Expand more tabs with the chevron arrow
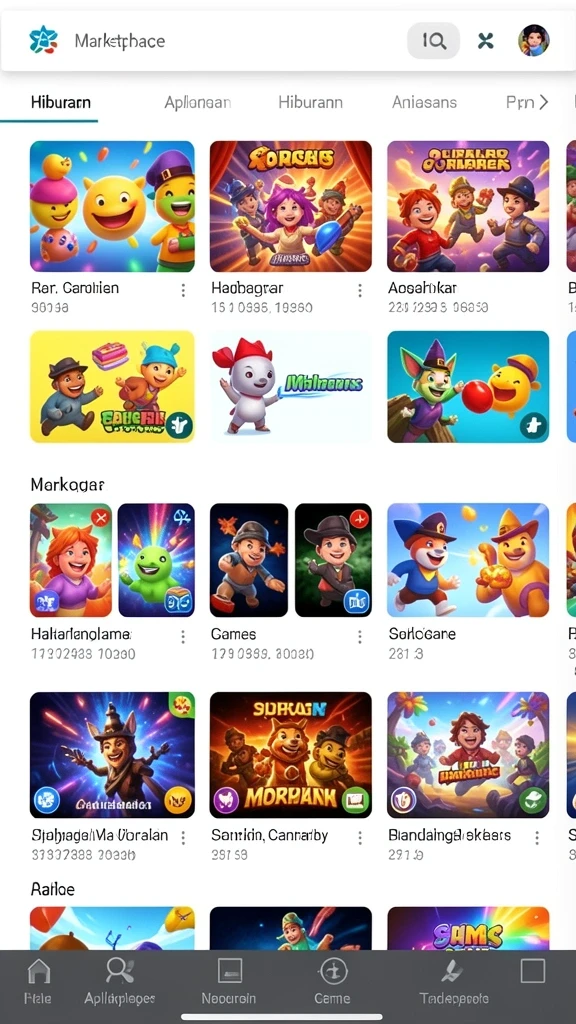Viewport: 576px width, 1024px height. coord(543,103)
